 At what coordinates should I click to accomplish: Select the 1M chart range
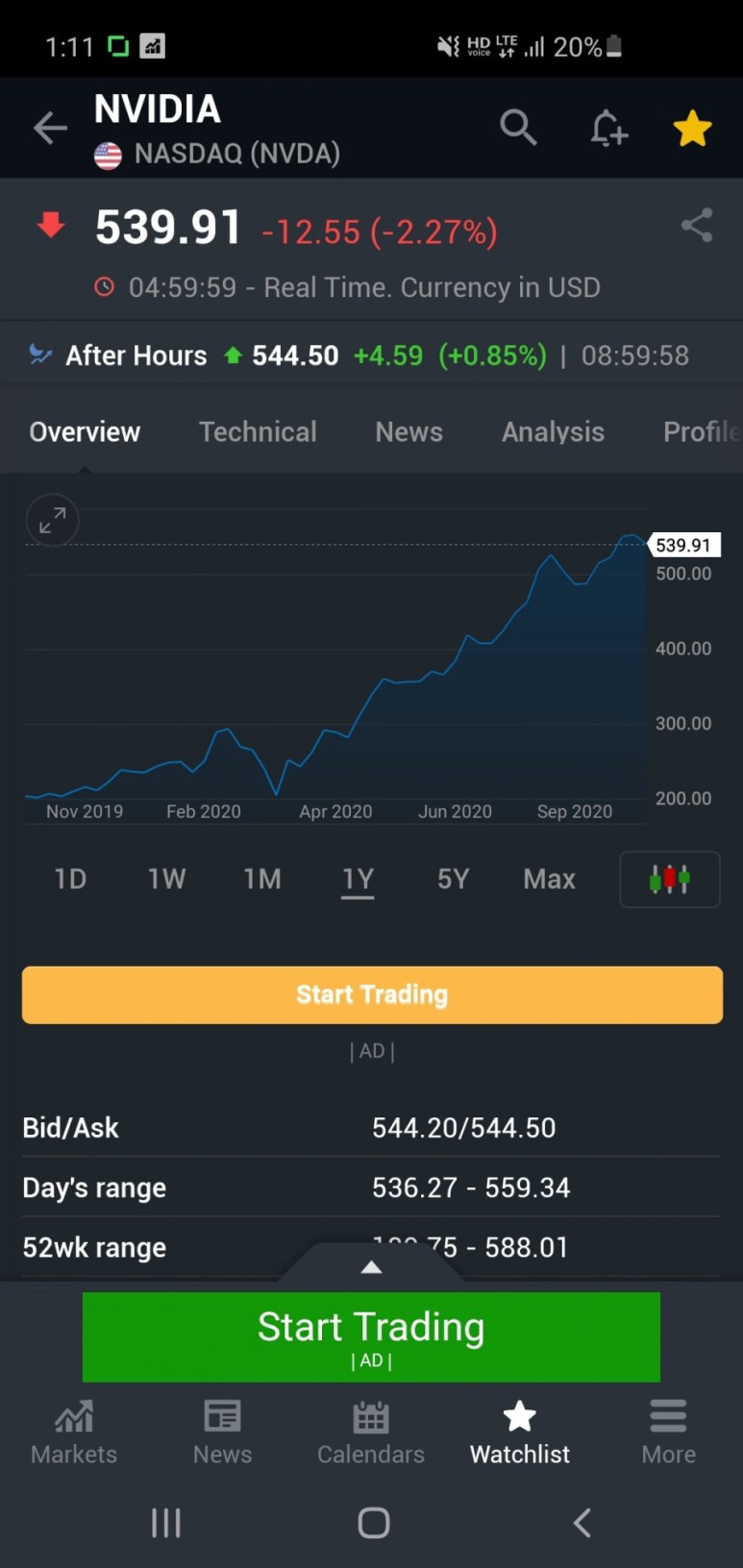pyautogui.click(x=261, y=878)
